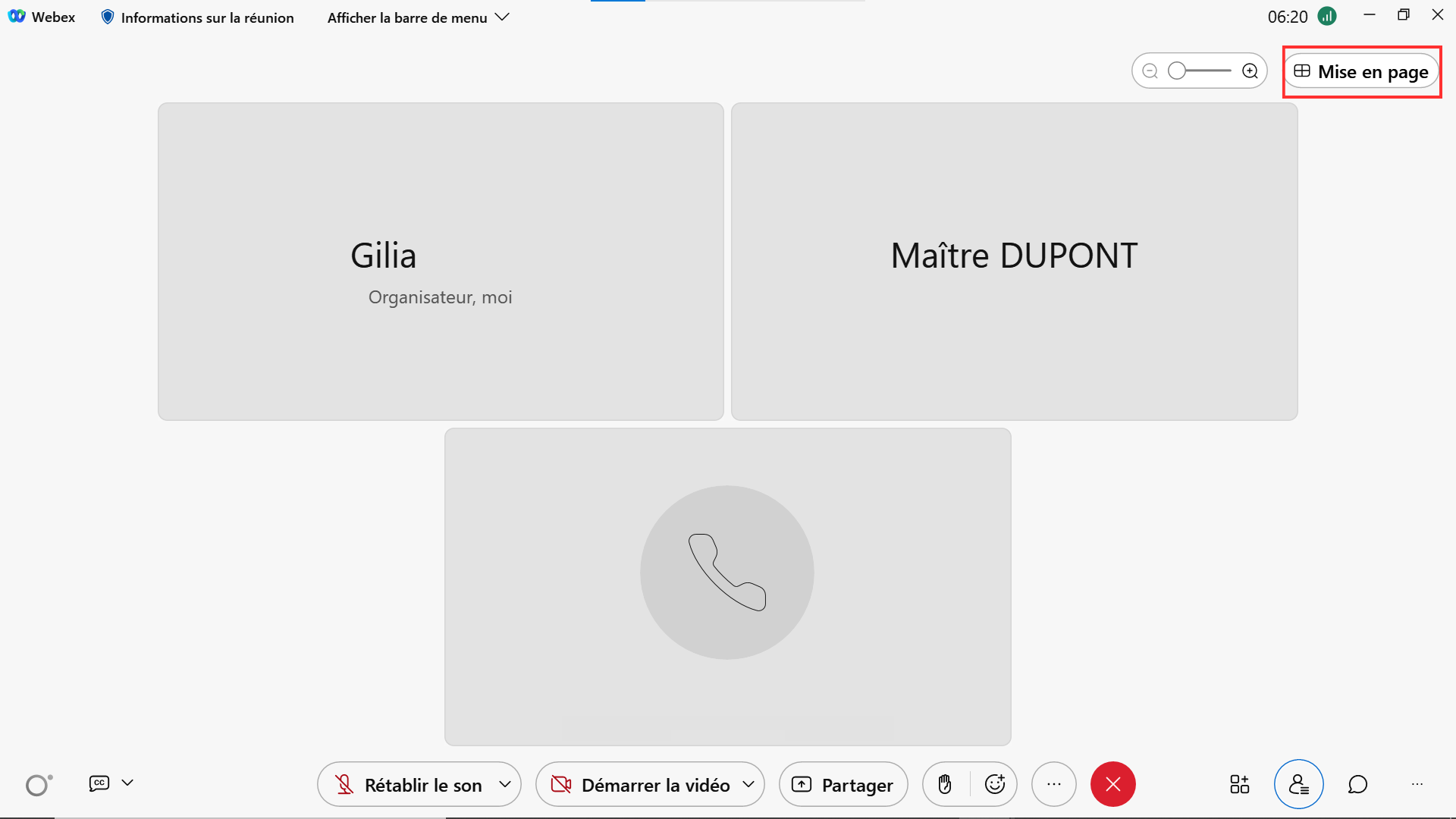This screenshot has width=1456, height=819.
Task: Open the Mise en page layout options
Action: pyautogui.click(x=1361, y=72)
